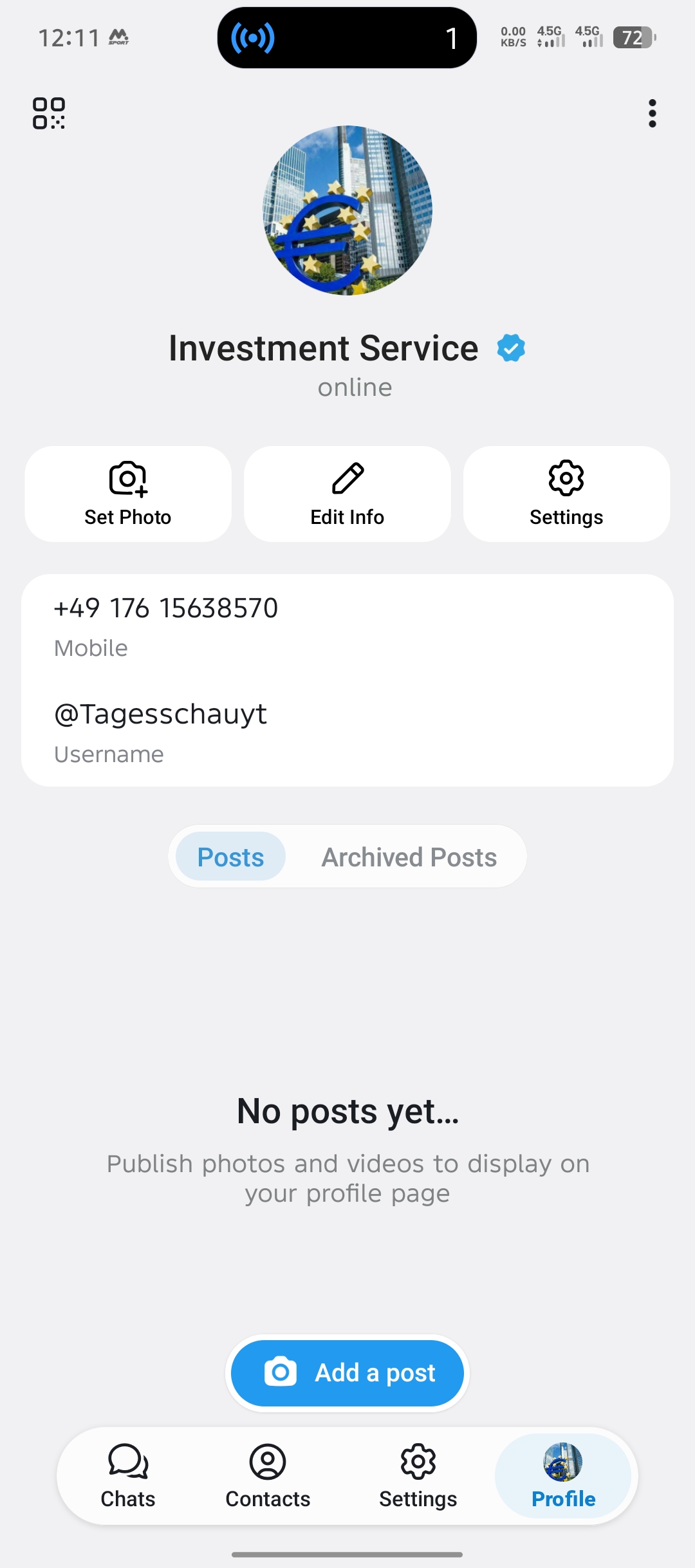Open the QR code icon
The width and height of the screenshot is (695, 1568).
point(49,113)
